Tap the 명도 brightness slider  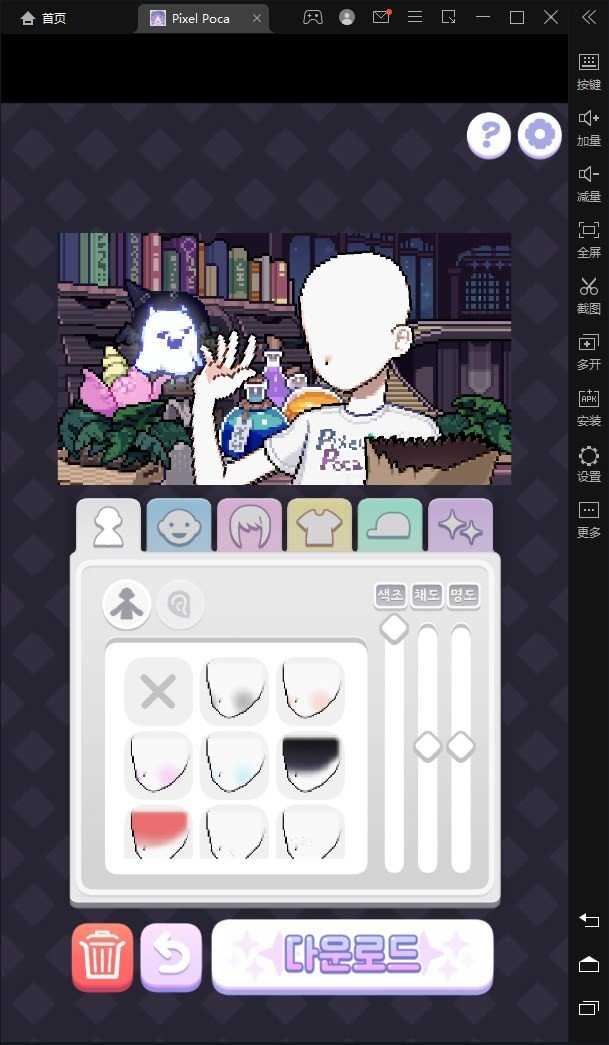(x=460, y=745)
